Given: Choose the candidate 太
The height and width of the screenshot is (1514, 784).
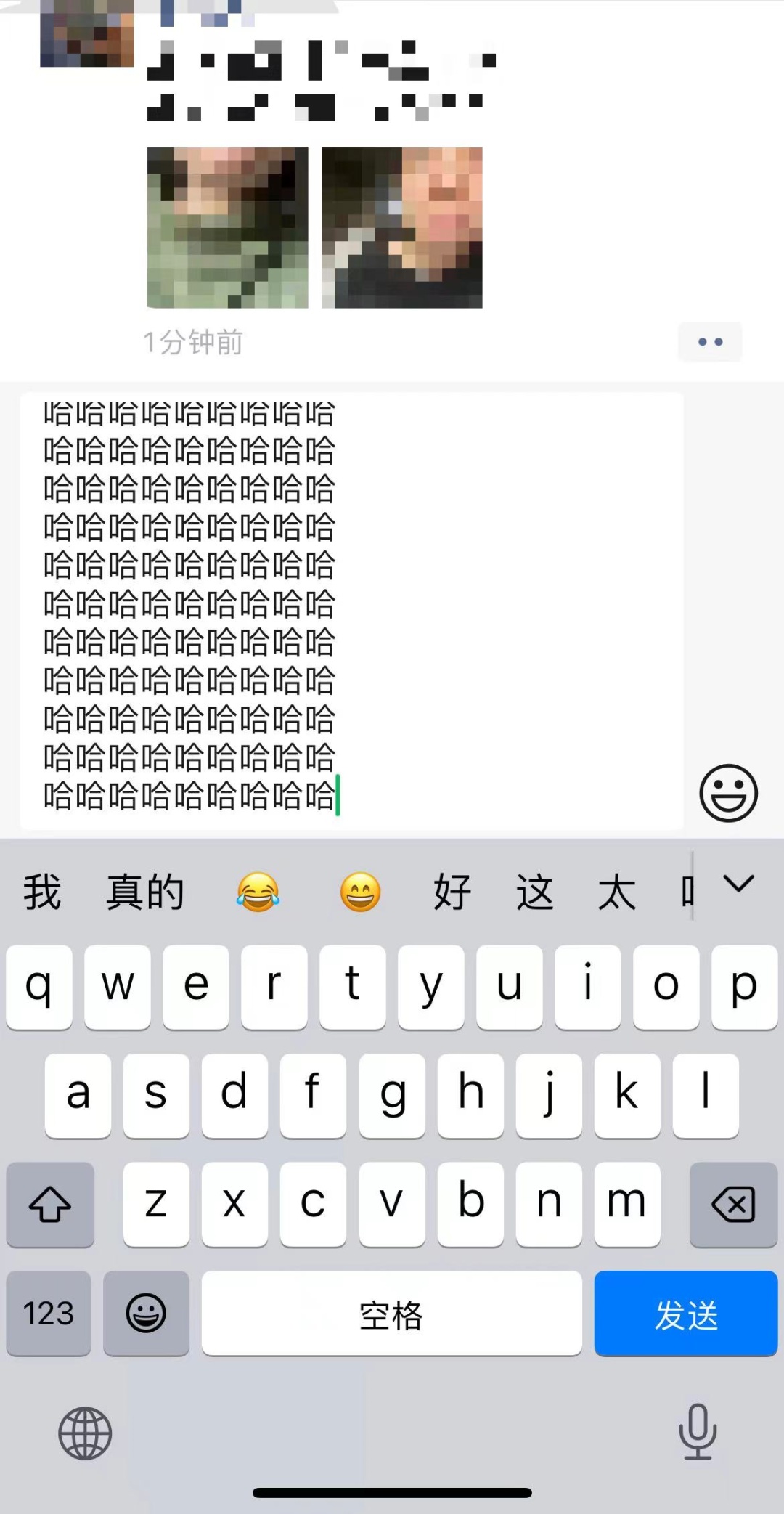Looking at the screenshot, I should pos(616,892).
